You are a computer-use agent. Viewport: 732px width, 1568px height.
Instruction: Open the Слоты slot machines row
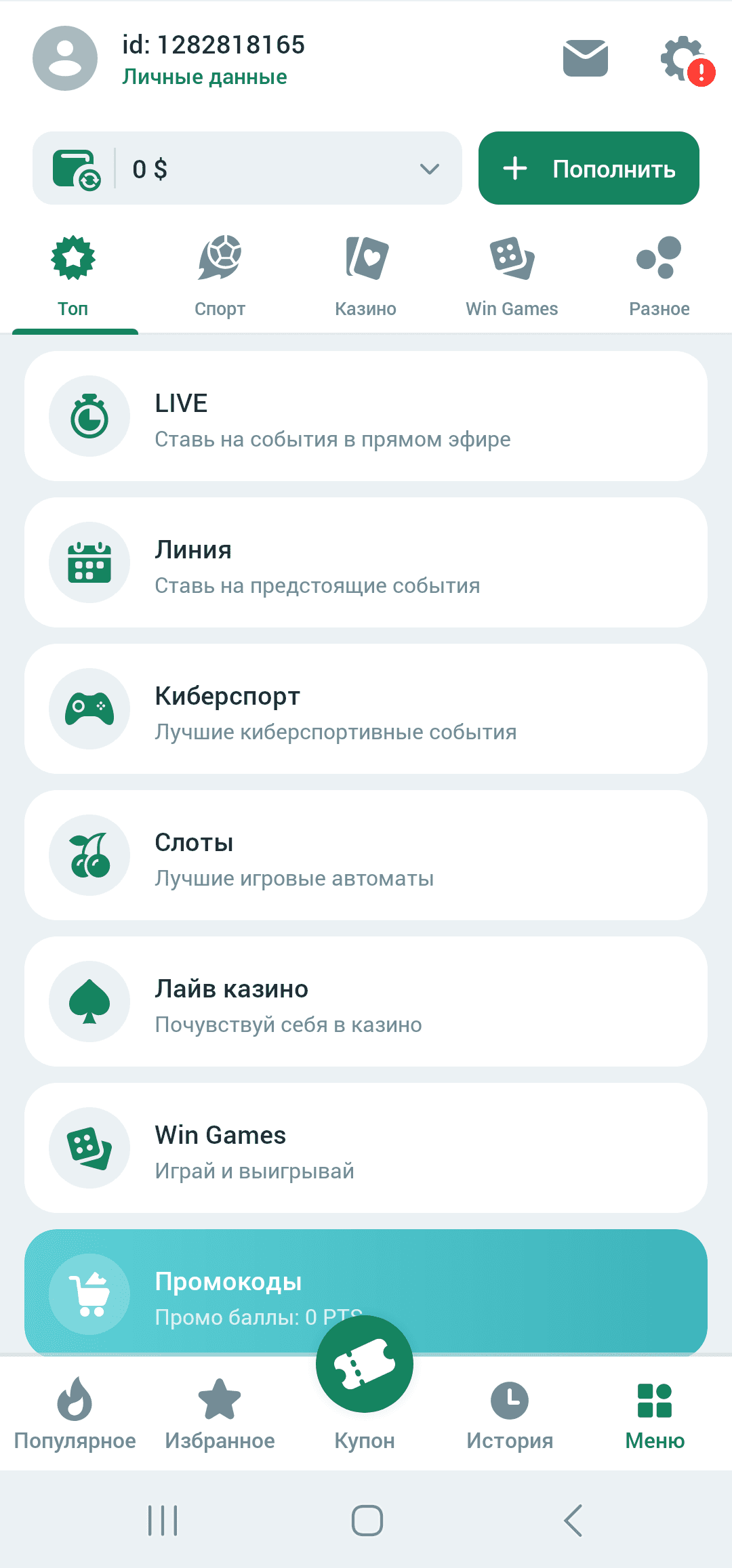pos(366,855)
